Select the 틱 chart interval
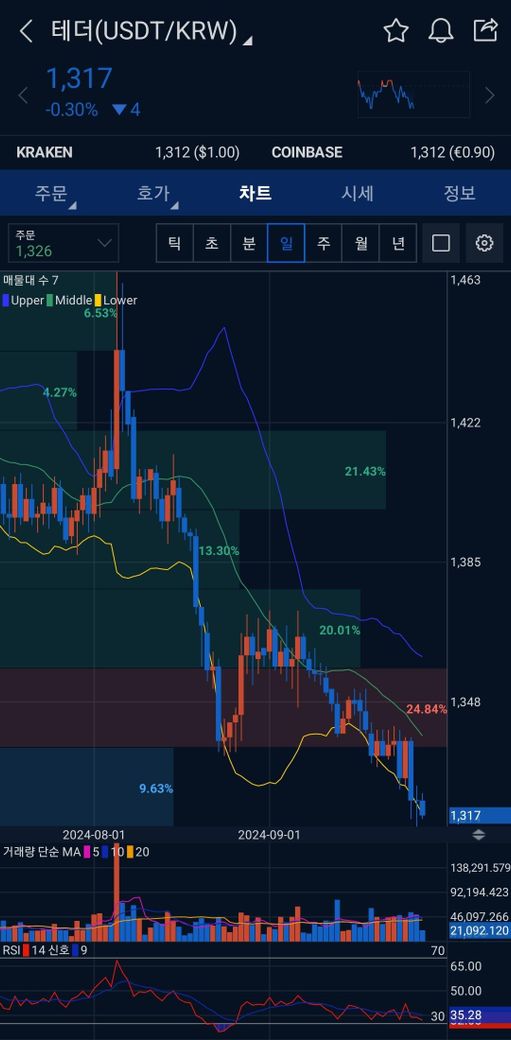 175,243
